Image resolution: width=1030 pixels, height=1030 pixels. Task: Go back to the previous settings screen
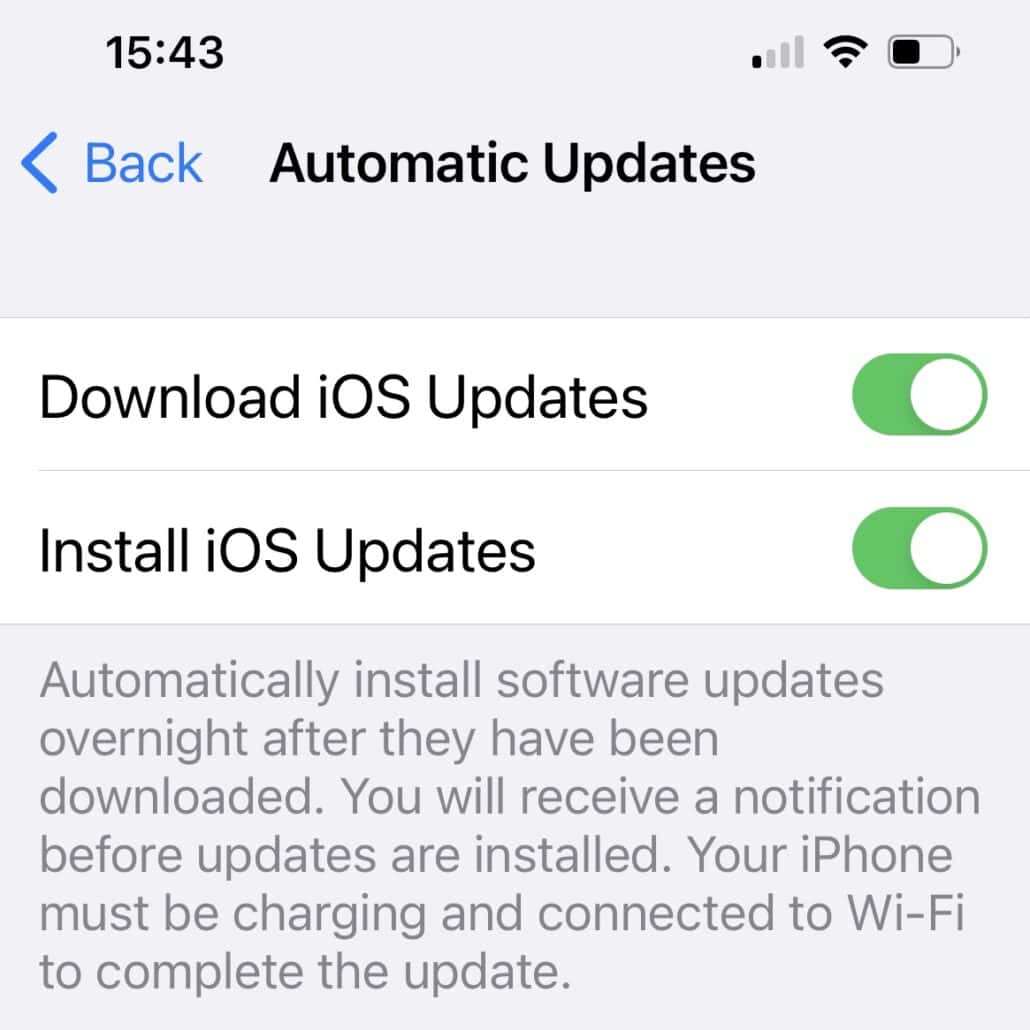(112, 163)
